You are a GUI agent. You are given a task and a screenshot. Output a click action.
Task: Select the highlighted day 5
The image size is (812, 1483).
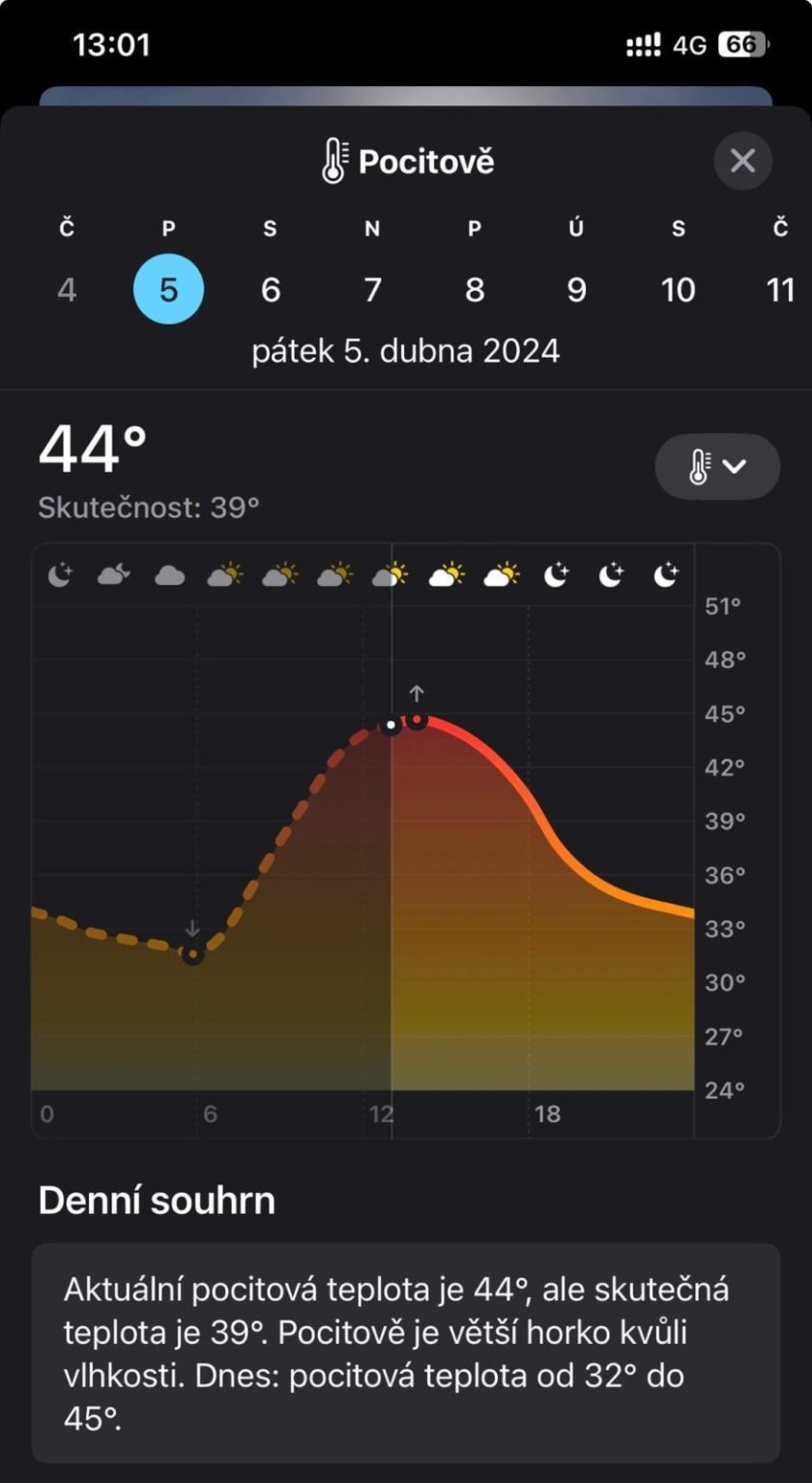(168, 289)
